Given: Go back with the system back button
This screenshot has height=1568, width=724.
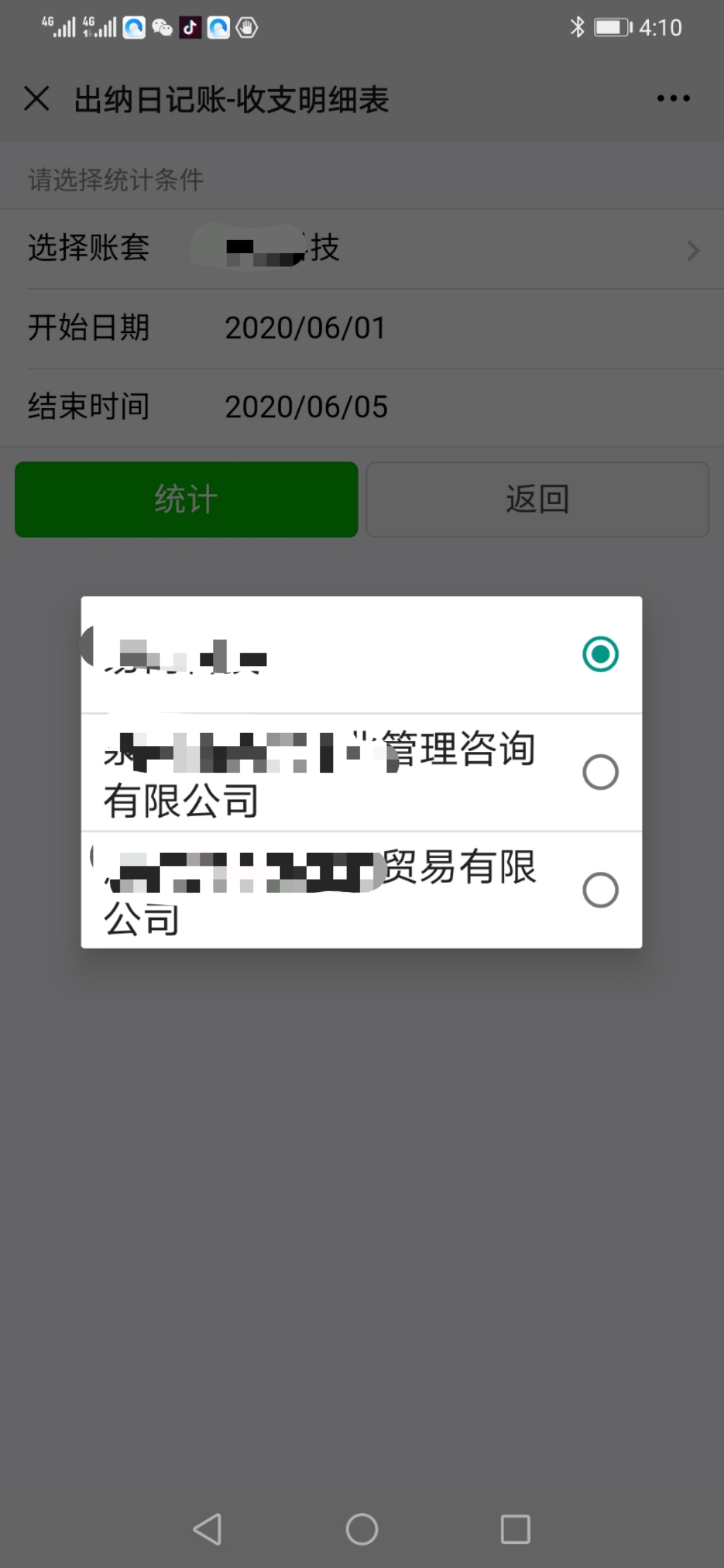Looking at the screenshot, I should coord(208,1529).
